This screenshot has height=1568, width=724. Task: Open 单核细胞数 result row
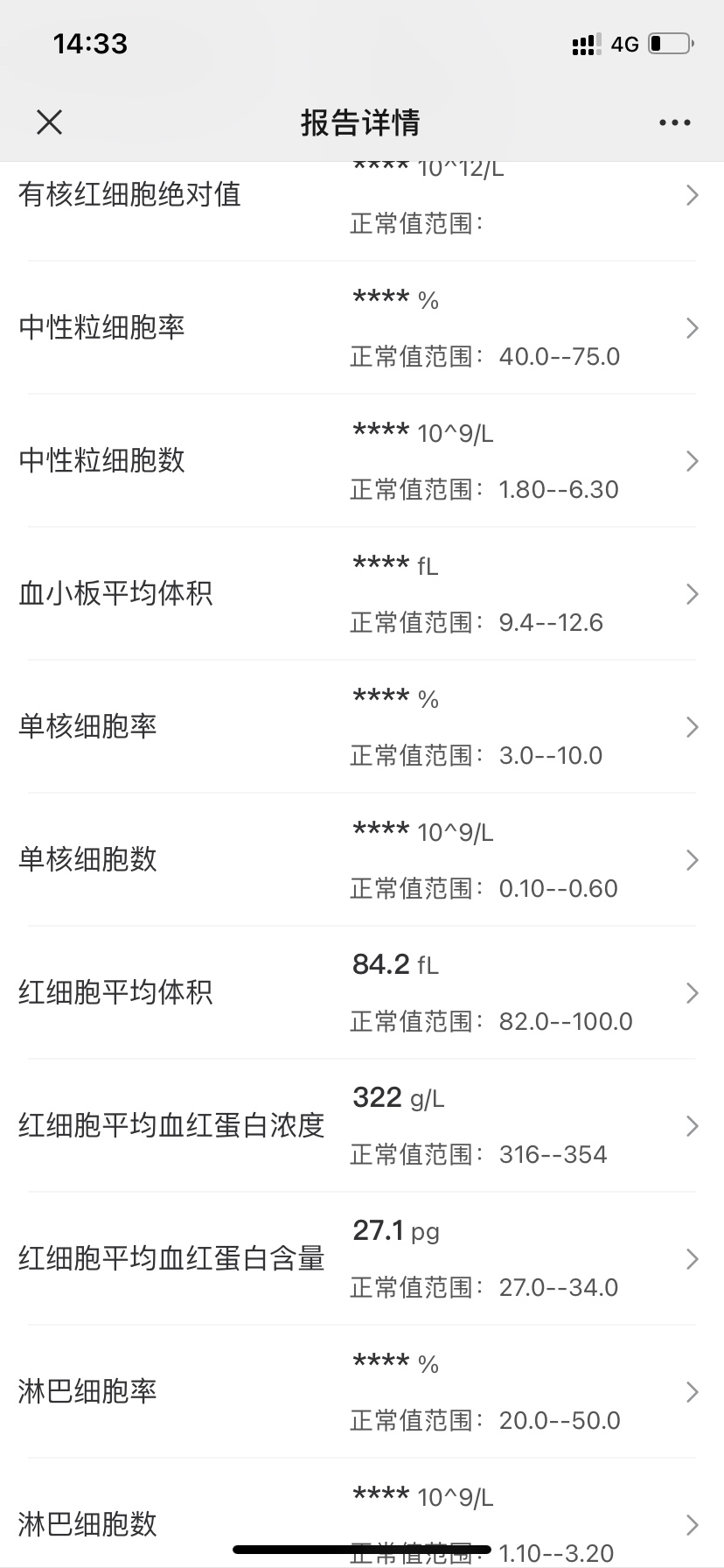(362, 861)
